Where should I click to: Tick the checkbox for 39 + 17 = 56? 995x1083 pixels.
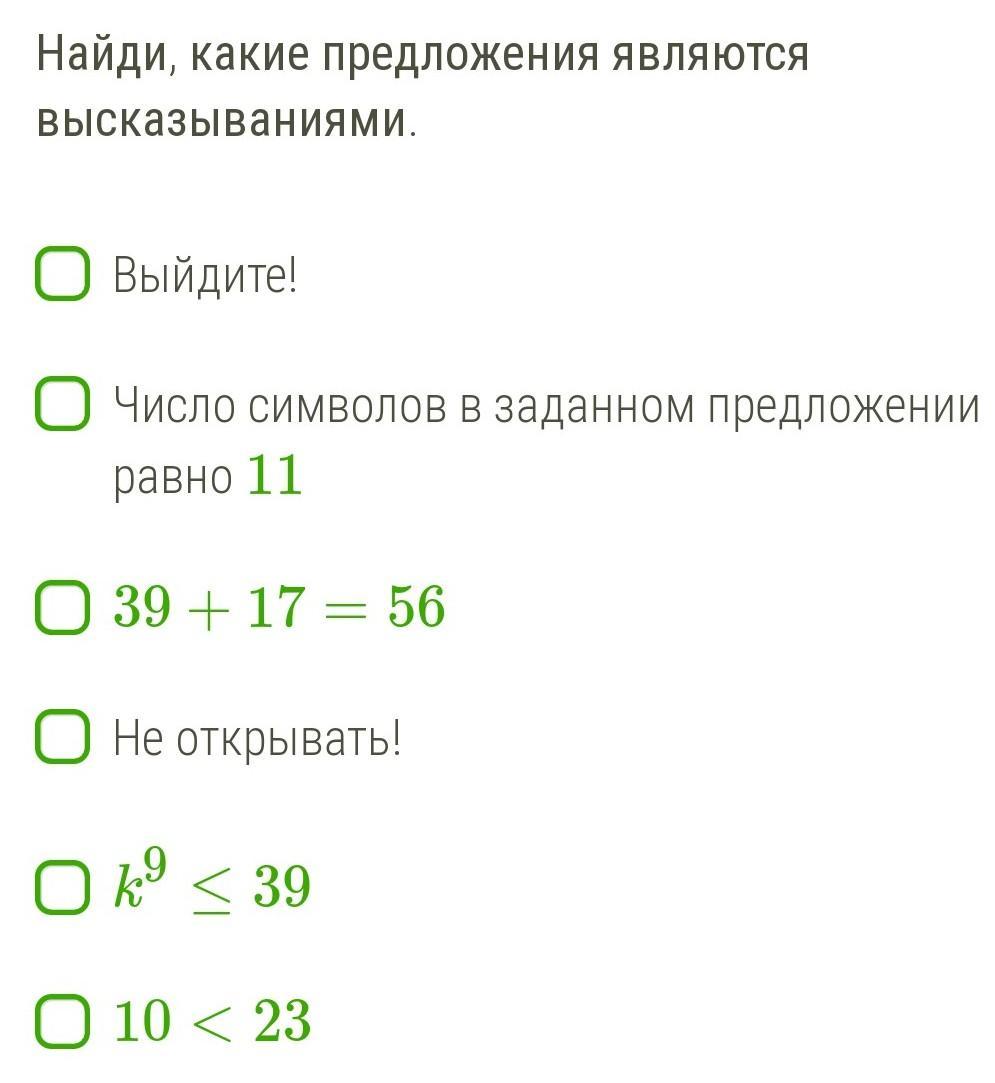coord(62,607)
